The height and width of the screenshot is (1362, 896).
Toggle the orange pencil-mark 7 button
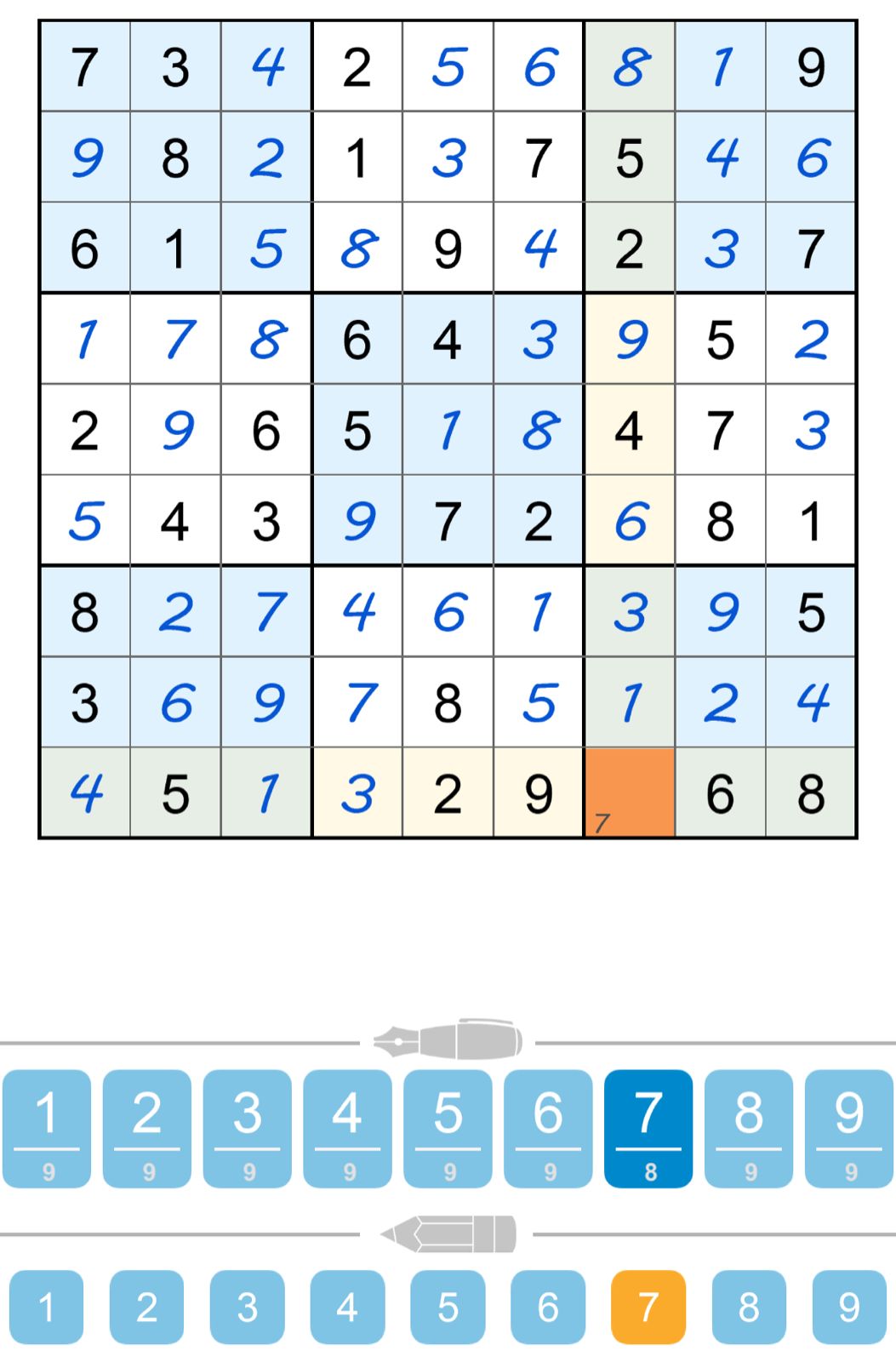click(x=648, y=1307)
